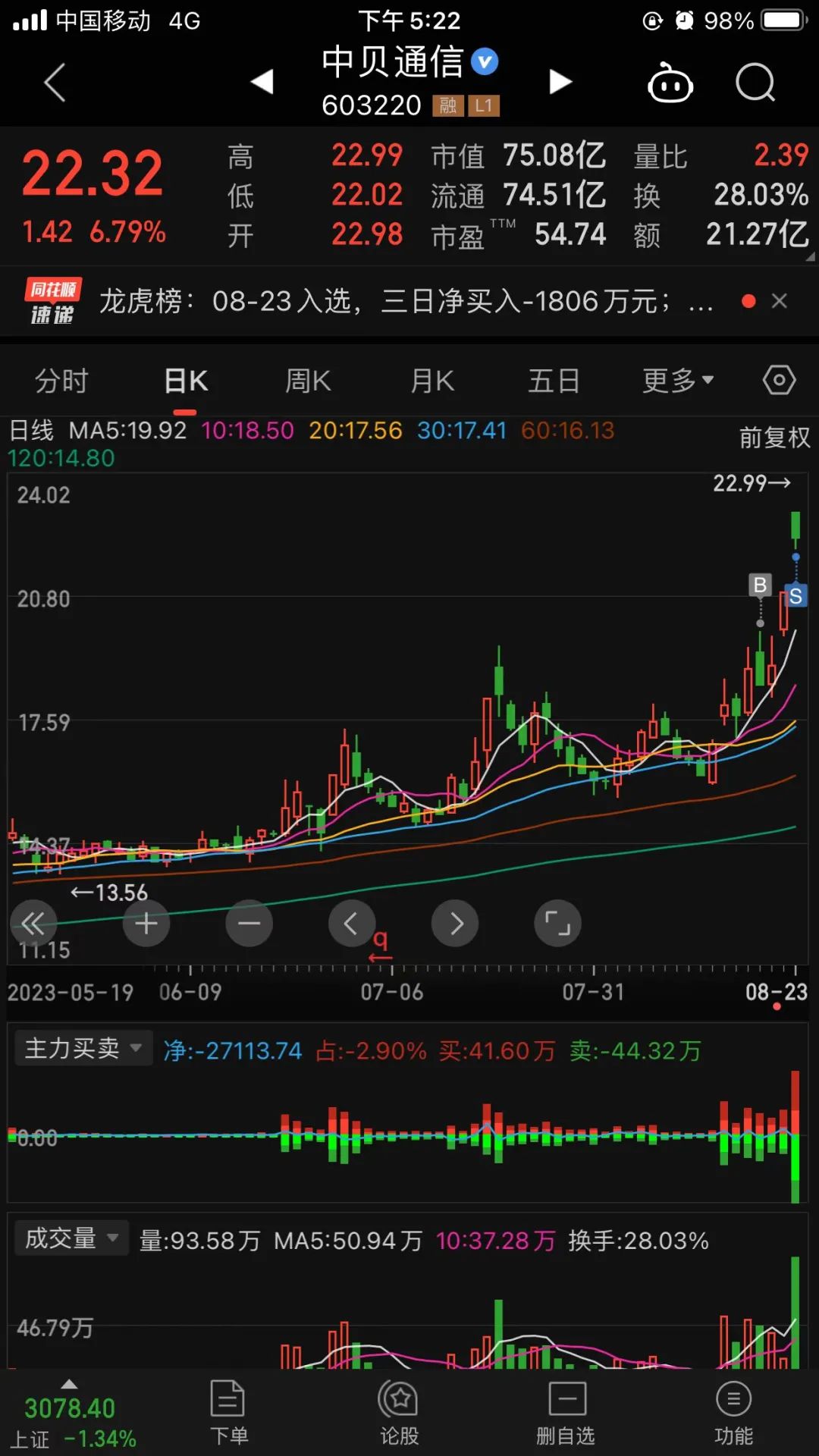Open the 成交量 indicator dropdown
This screenshot has height=1456, width=819.
click(x=71, y=1238)
